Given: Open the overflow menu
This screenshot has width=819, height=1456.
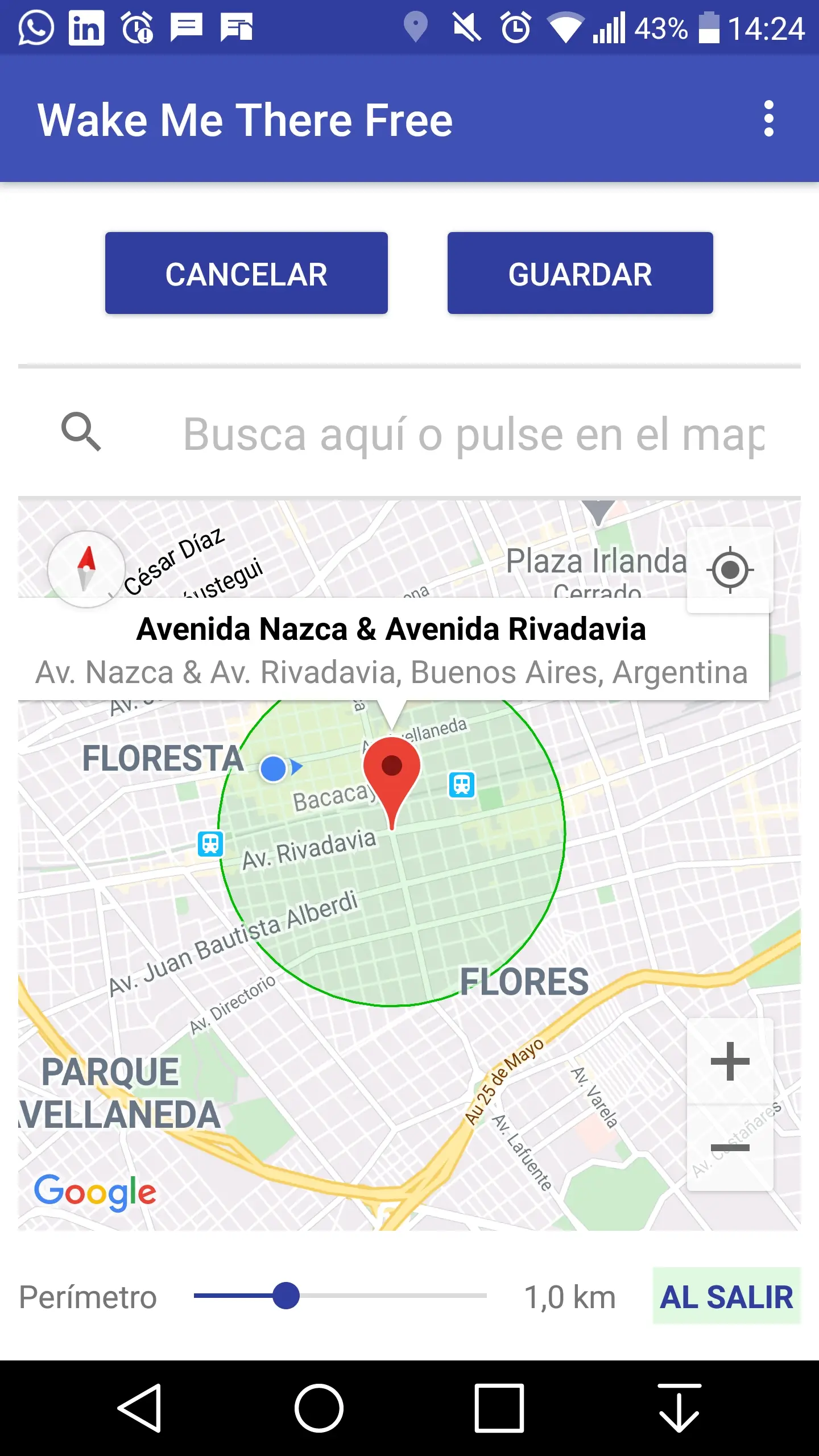Looking at the screenshot, I should [x=768, y=119].
